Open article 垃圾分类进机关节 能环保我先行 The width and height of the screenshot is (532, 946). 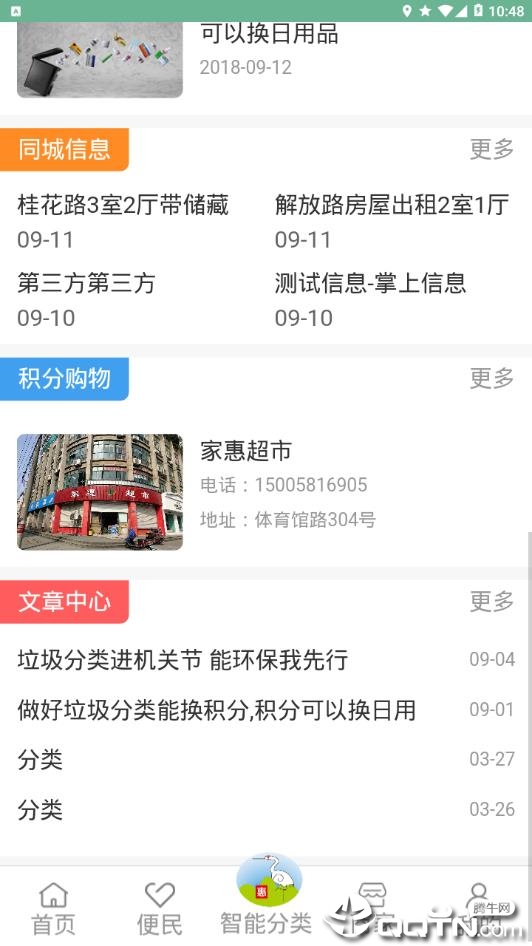pos(266,660)
